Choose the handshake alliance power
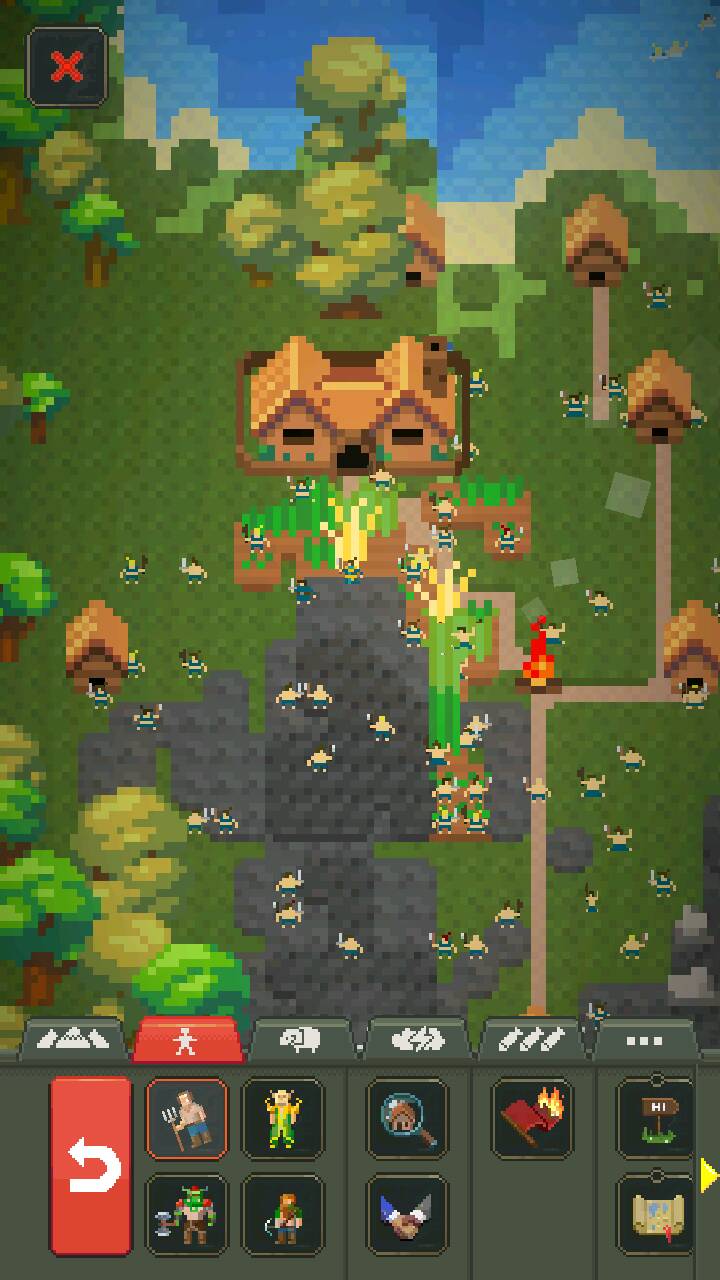The height and width of the screenshot is (1280, 720). pyautogui.click(x=406, y=1214)
